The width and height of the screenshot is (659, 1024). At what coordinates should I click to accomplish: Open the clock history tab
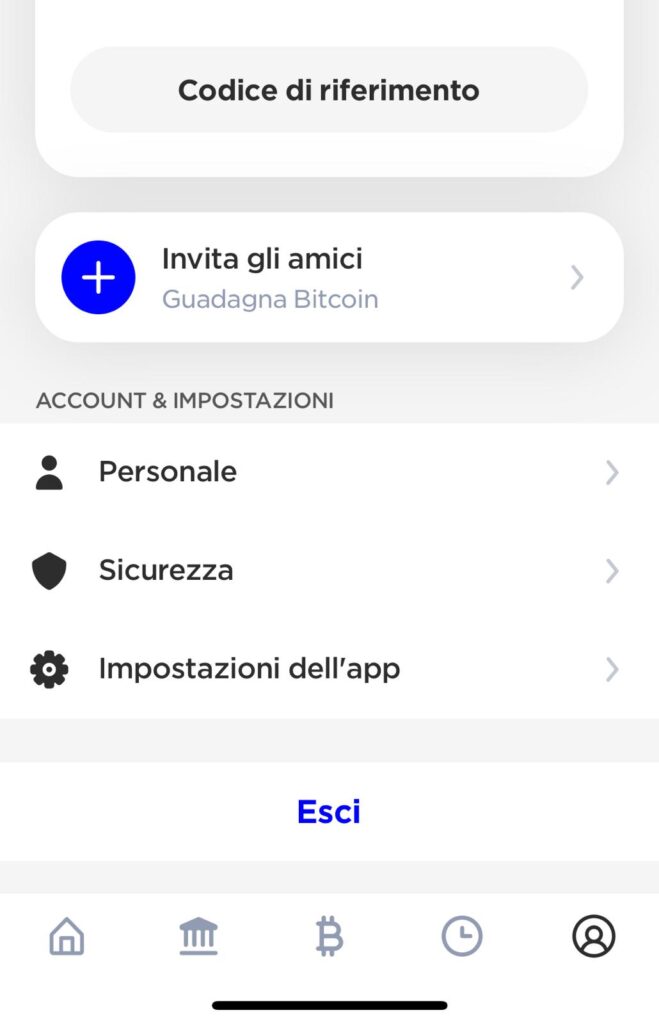pos(461,937)
